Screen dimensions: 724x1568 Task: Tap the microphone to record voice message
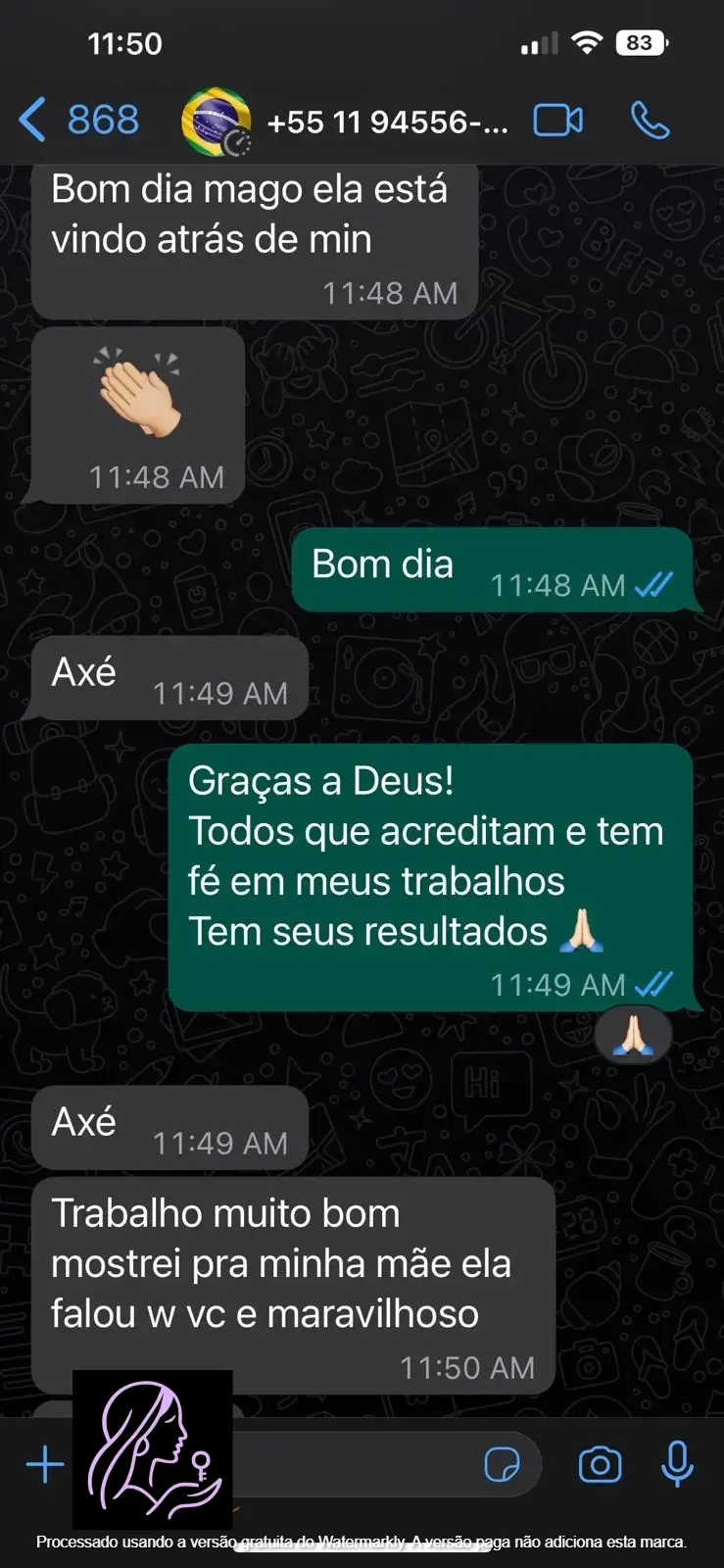[677, 1465]
